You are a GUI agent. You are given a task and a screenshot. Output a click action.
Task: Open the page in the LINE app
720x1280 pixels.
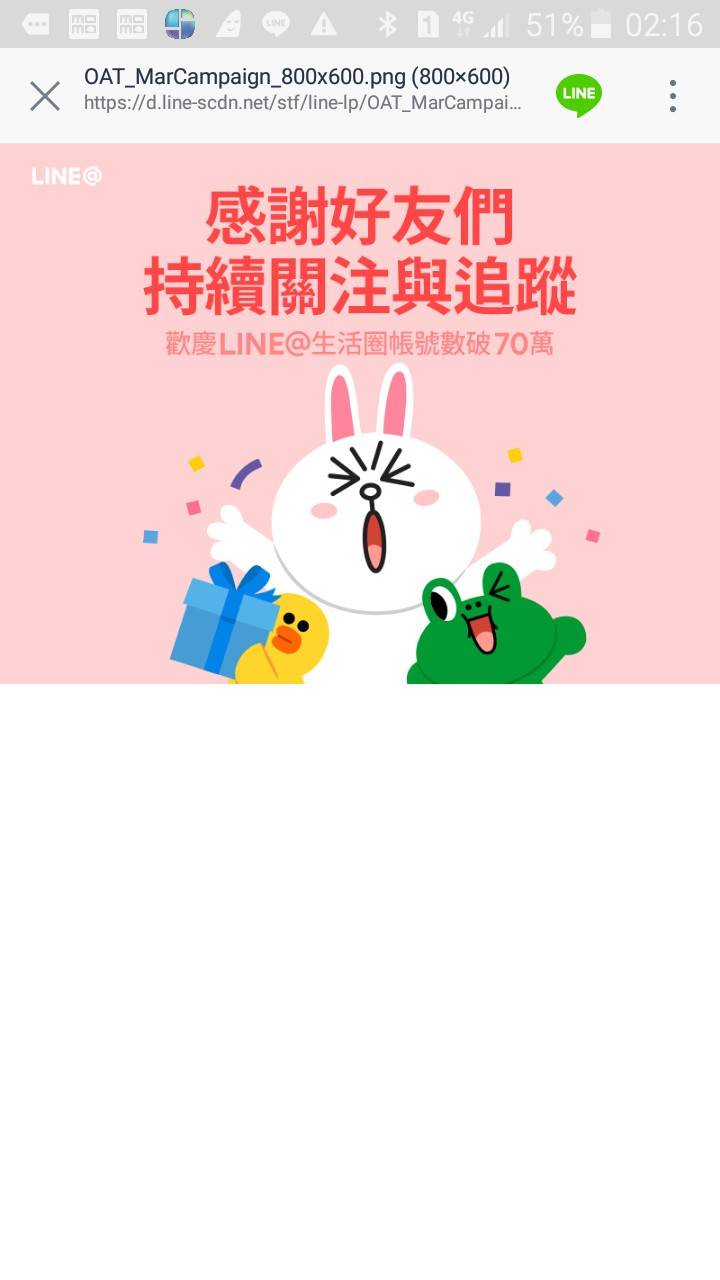pyautogui.click(x=579, y=95)
